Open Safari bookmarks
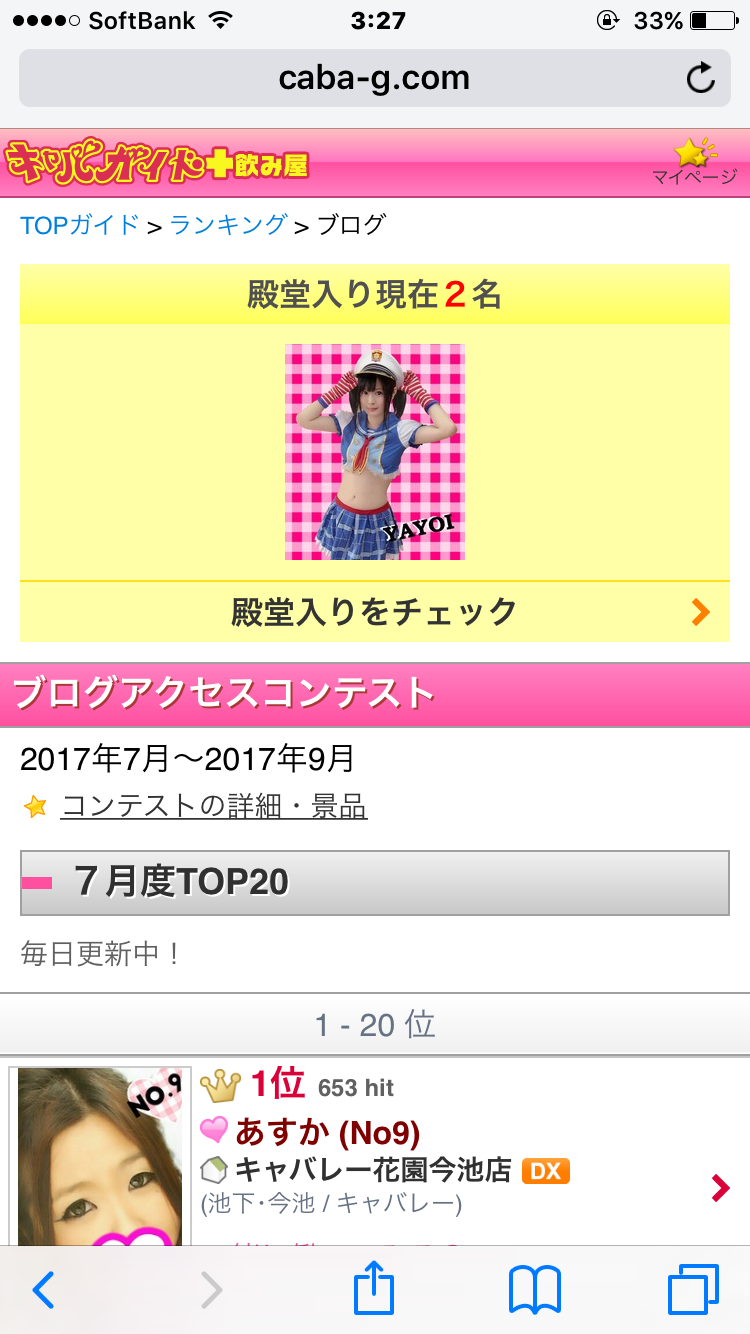The height and width of the screenshot is (1334, 750). pos(535,1290)
